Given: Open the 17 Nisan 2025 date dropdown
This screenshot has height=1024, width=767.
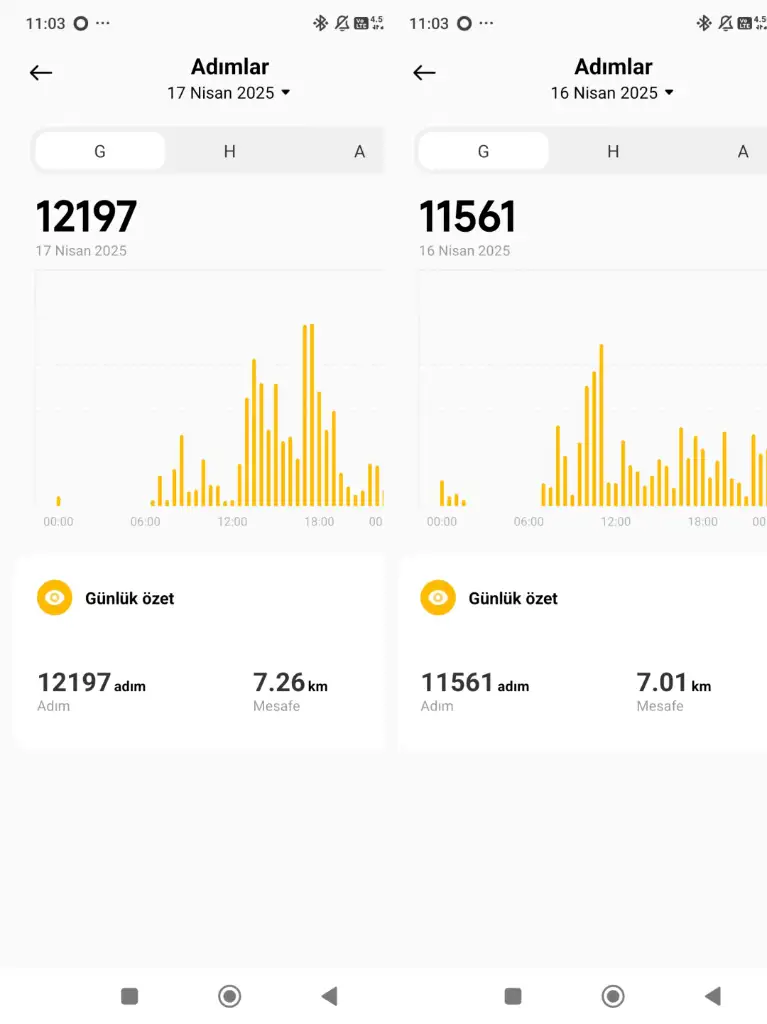Looking at the screenshot, I should (x=229, y=93).
